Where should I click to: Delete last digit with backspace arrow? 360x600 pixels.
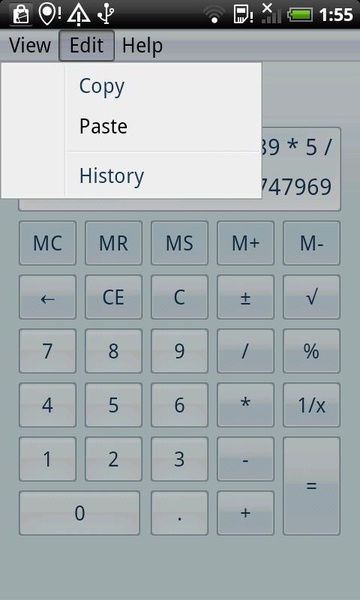[47, 297]
